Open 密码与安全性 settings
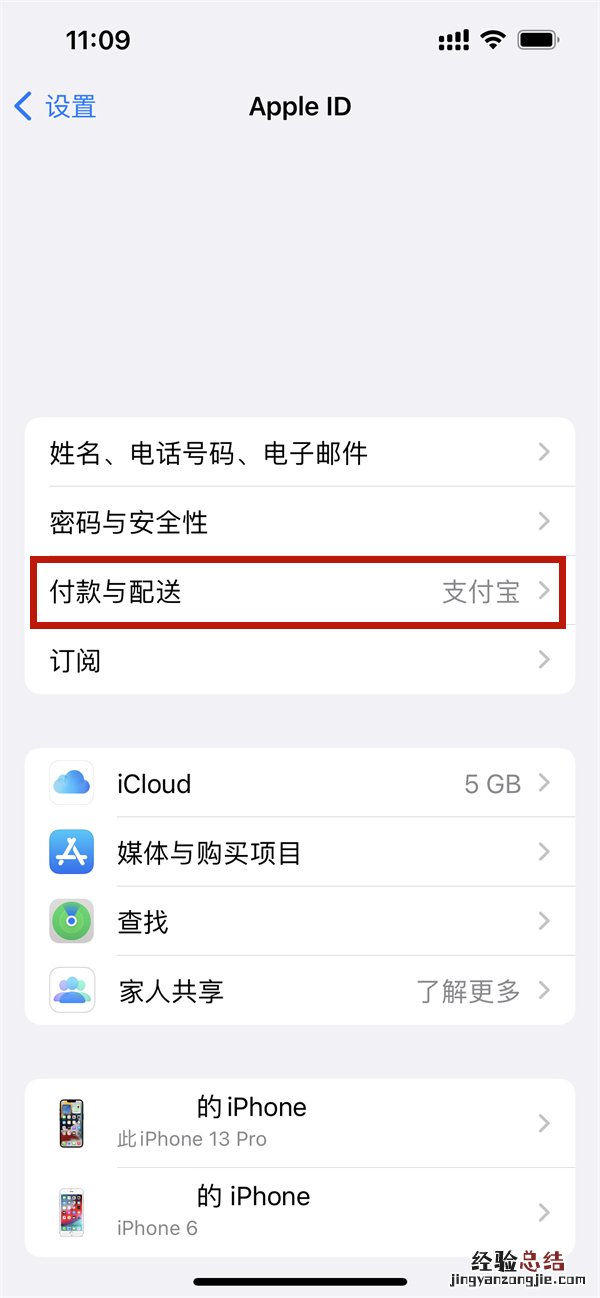The image size is (600, 1298). (x=299, y=522)
